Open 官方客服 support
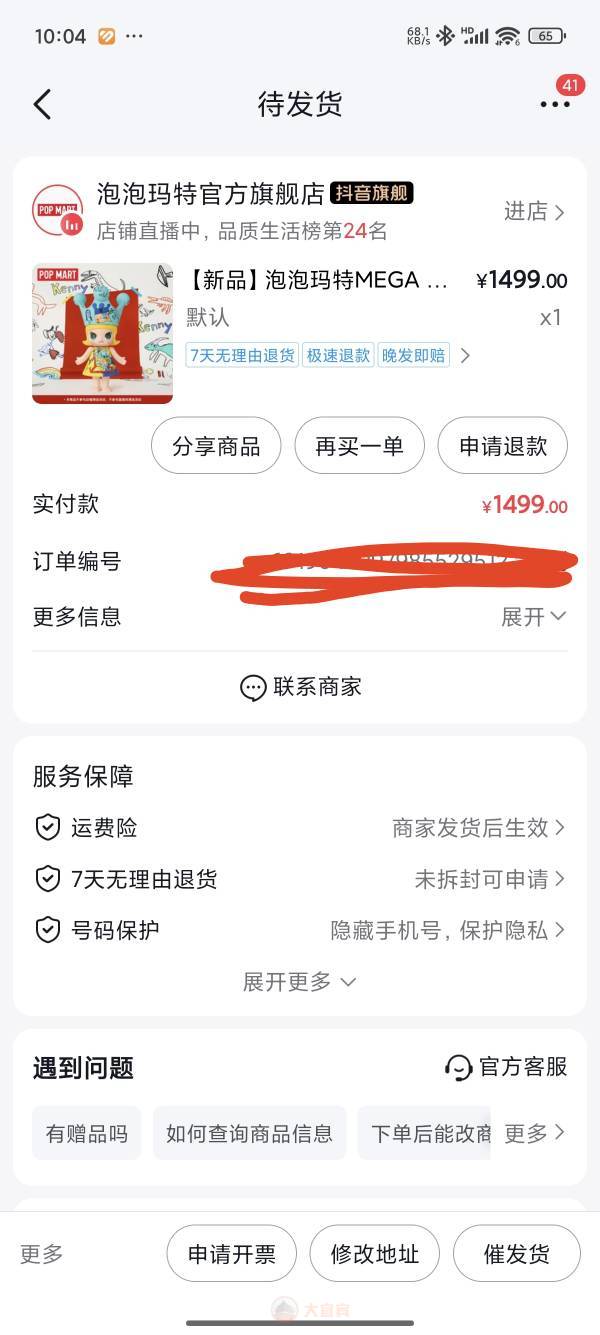600x1335 pixels. (x=506, y=1067)
